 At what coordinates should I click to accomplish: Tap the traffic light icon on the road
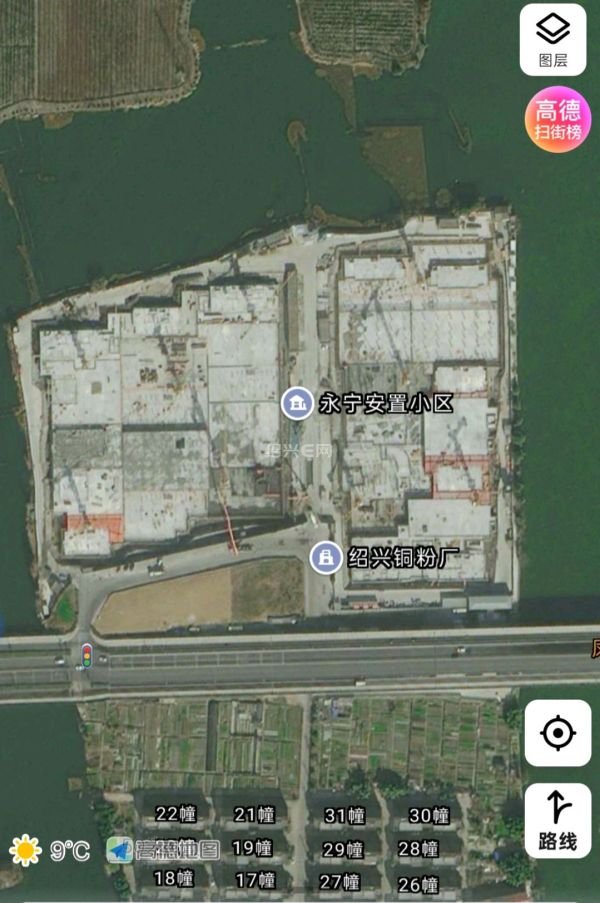click(86, 656)
